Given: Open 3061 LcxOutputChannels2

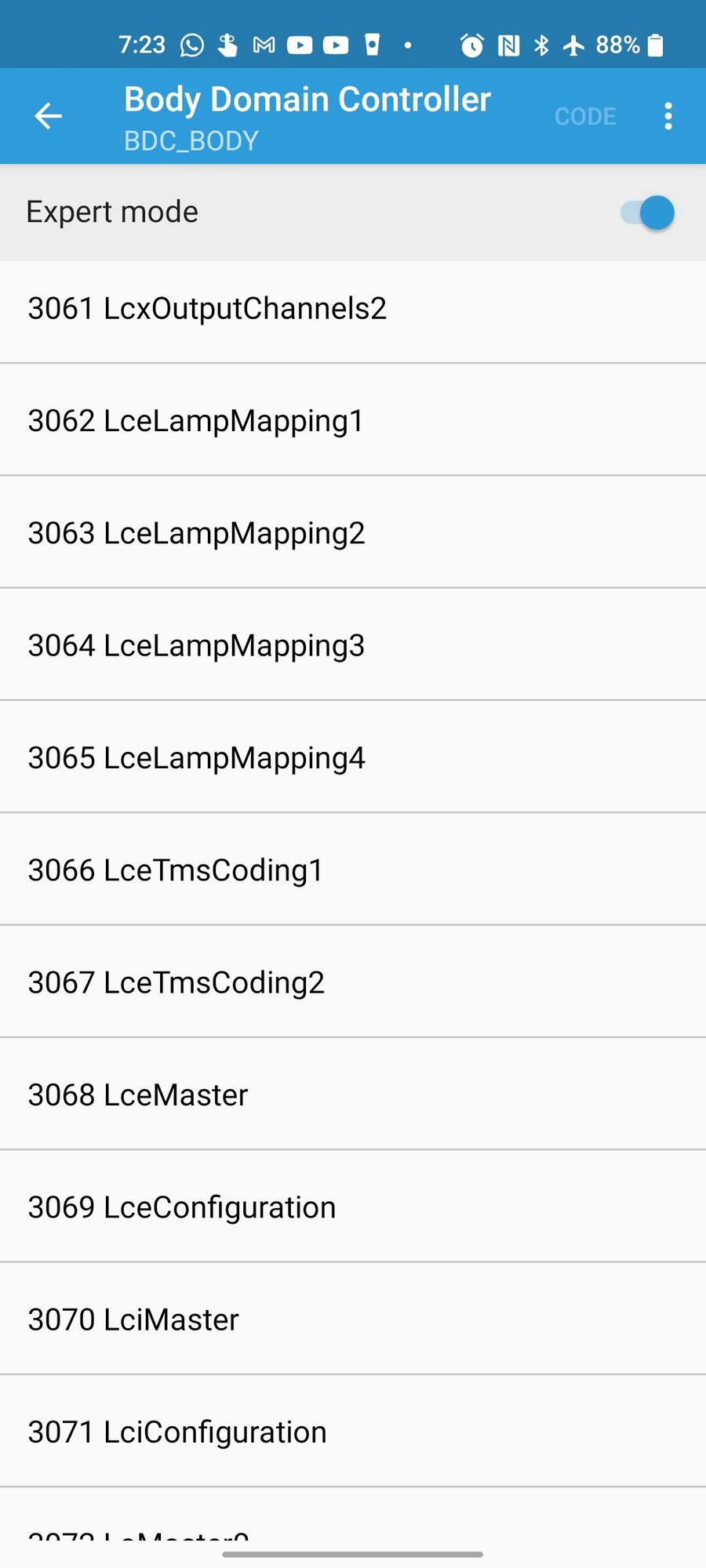Looking at the screenshot, I should tap(353, 310).
